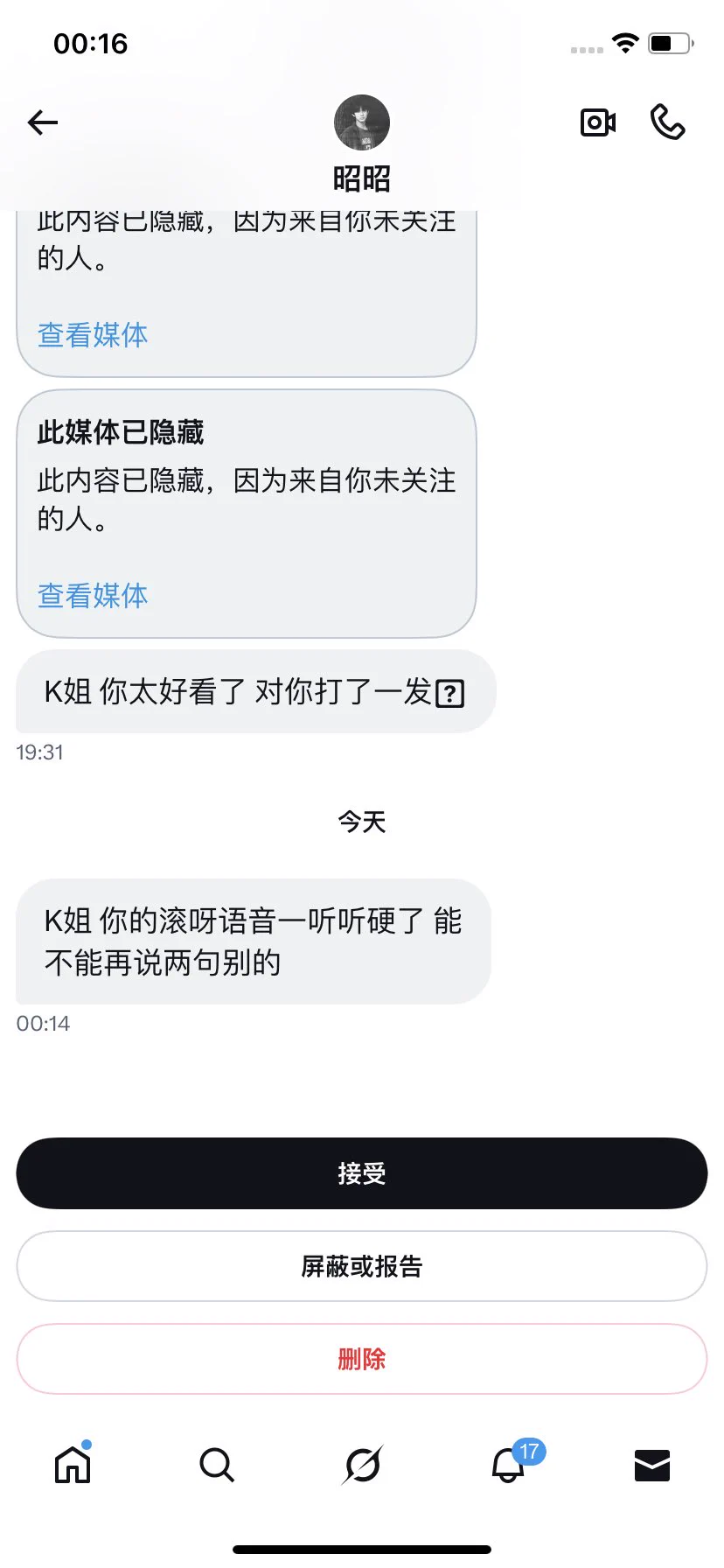This screenshot has height=1568, width=724.
Task: Tap the 查看媒体 link in top bubble
Action: 92,335
